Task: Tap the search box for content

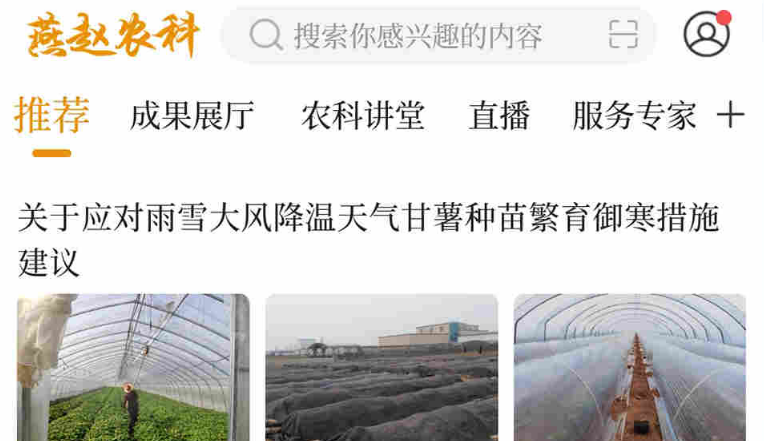Action: click(420, 35)
